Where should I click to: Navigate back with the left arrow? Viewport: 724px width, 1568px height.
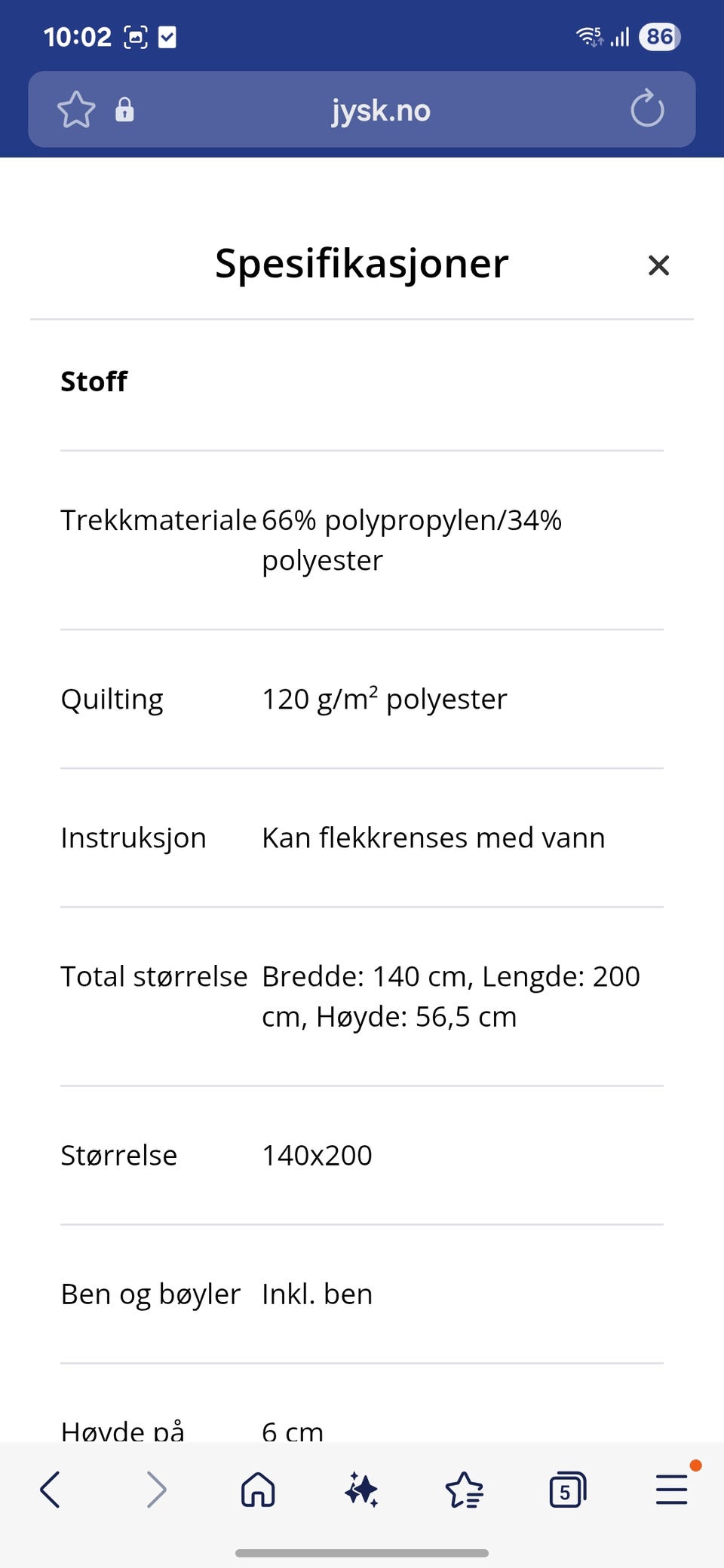tap(51, 1489)
